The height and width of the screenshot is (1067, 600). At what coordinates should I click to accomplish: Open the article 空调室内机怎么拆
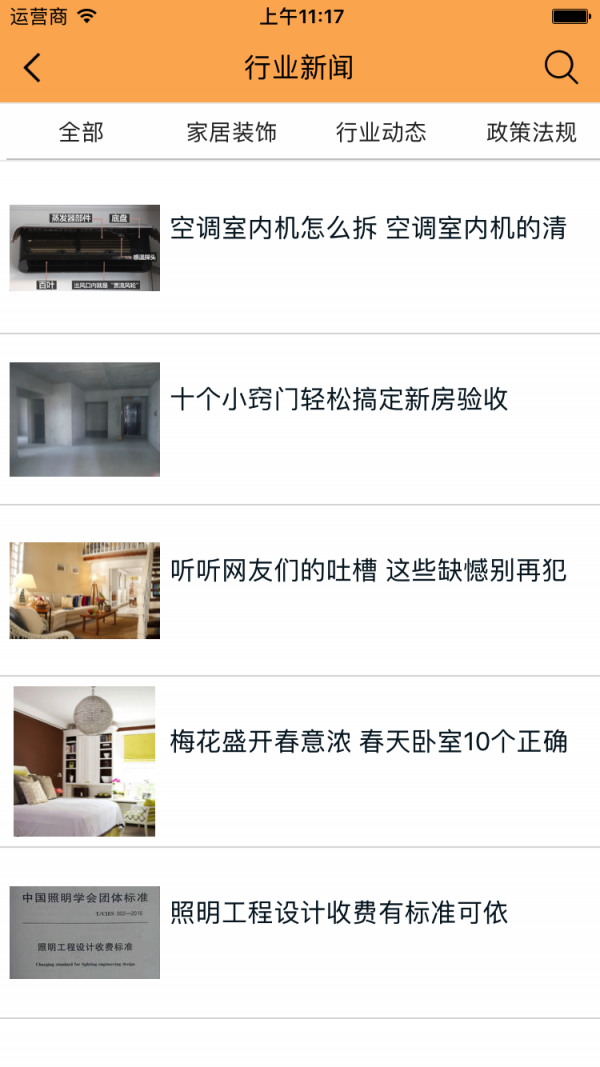[x=368, y=229]
